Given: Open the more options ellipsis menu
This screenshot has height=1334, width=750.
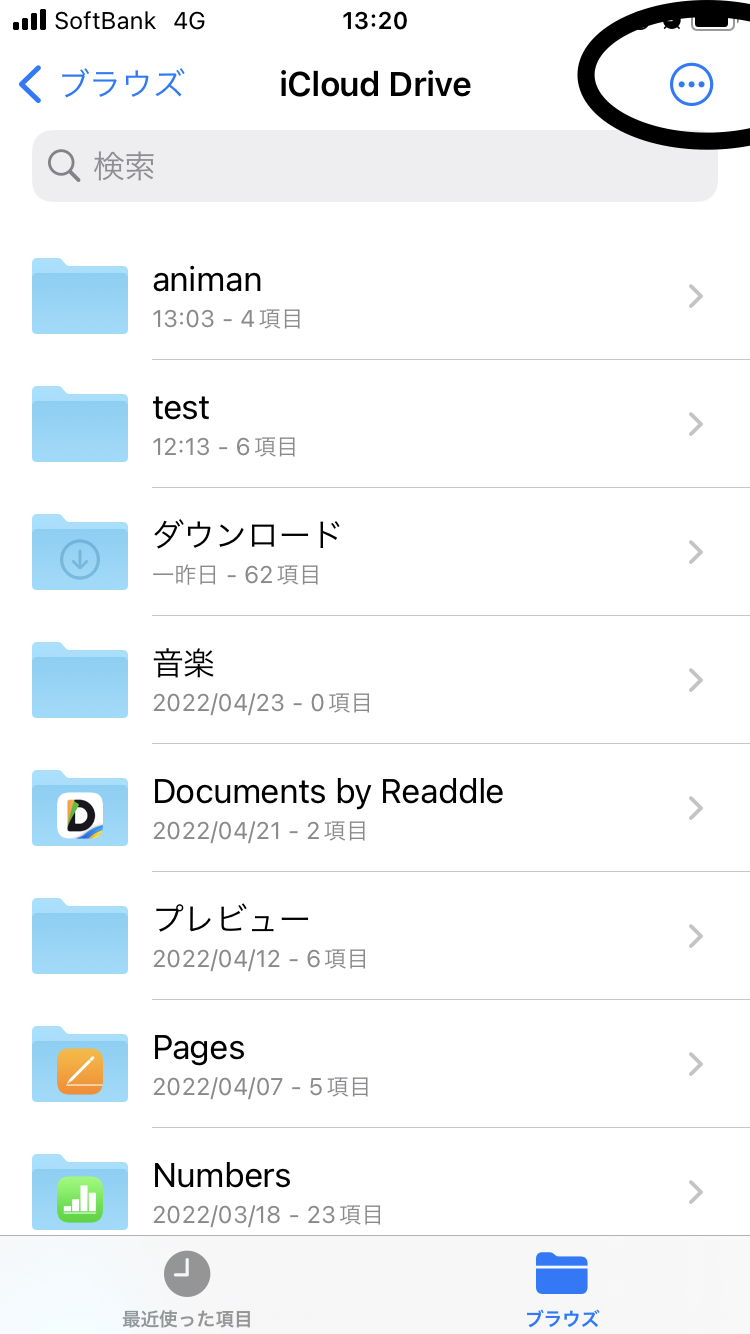Looking at the screenshot, I should (x=691, y=85).
